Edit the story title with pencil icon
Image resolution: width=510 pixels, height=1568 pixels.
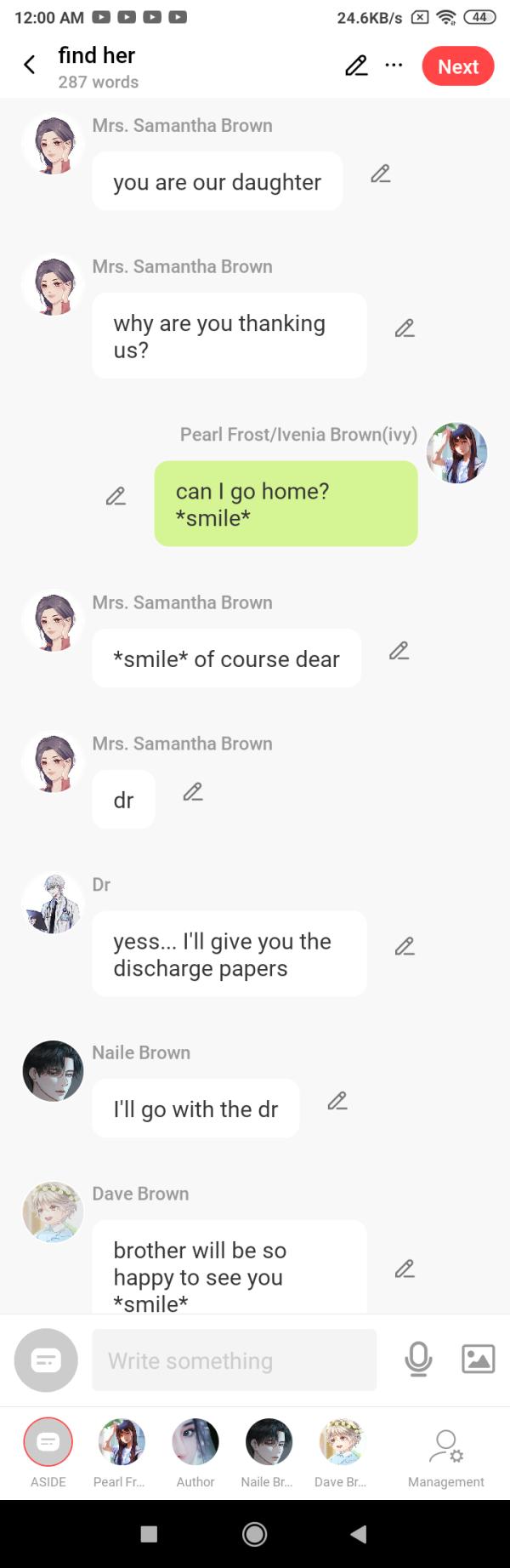tap(356, 66)
